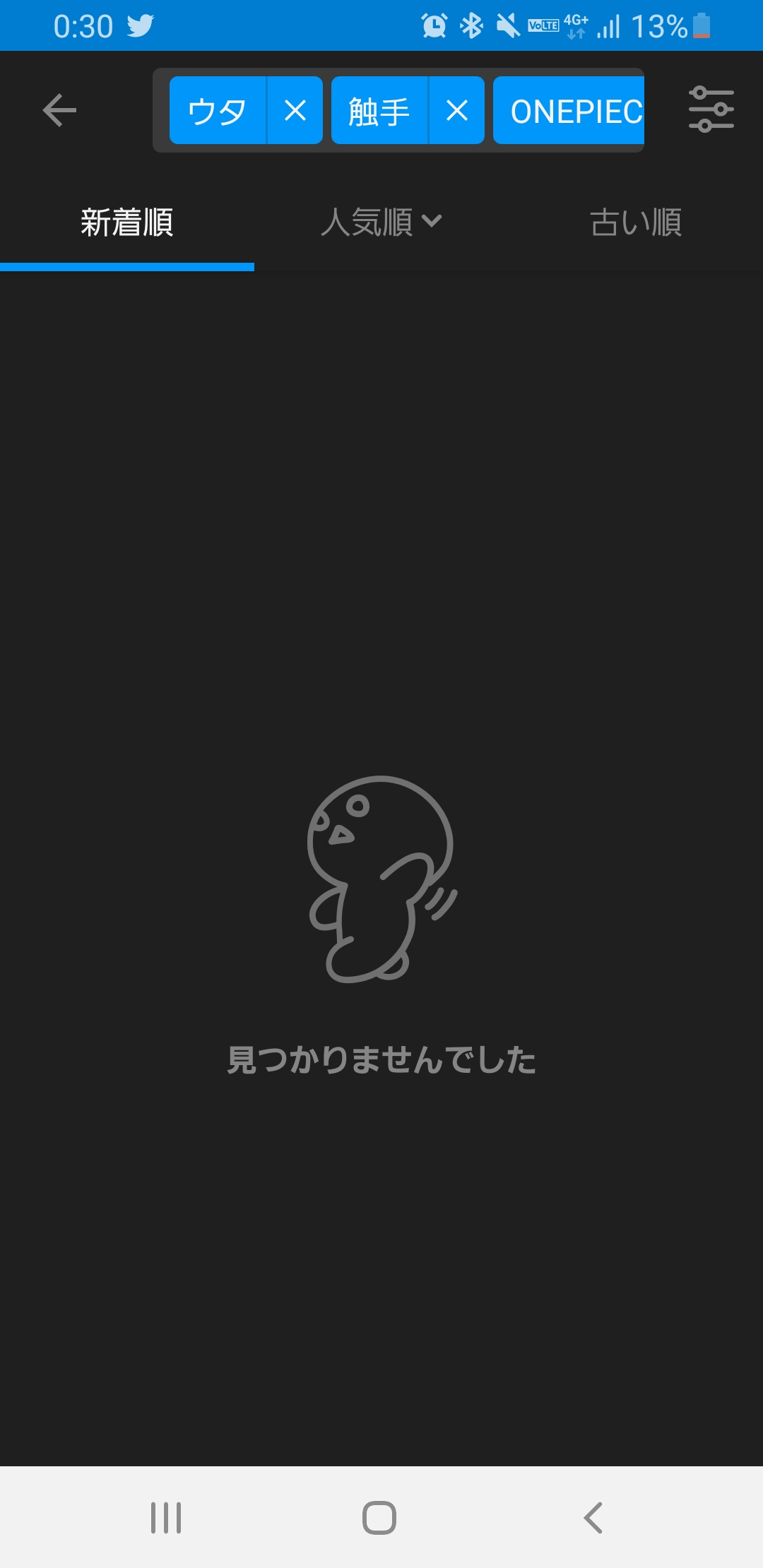Go to the home screen

pyautogui.click(x=379, y=1517)
